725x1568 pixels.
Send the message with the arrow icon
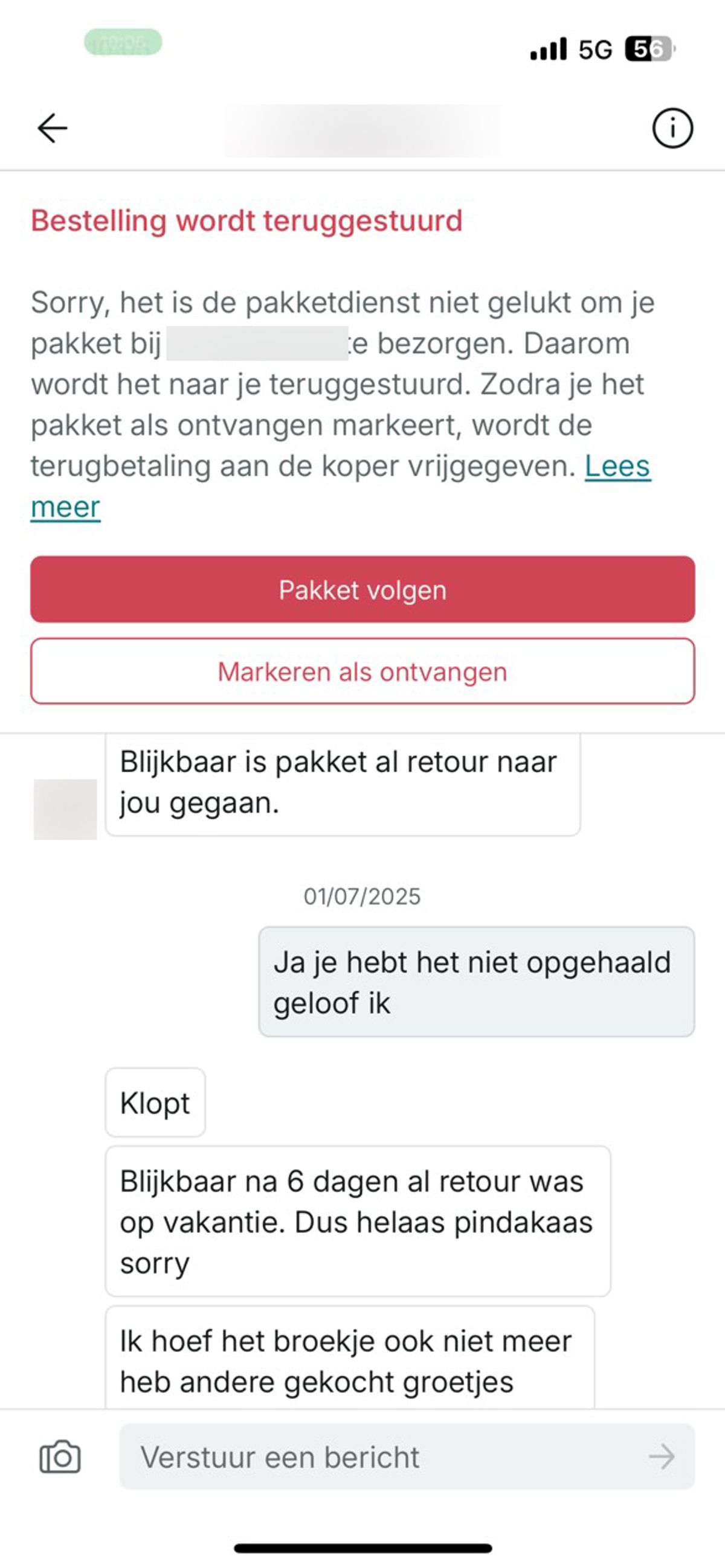pos(662,1457)
